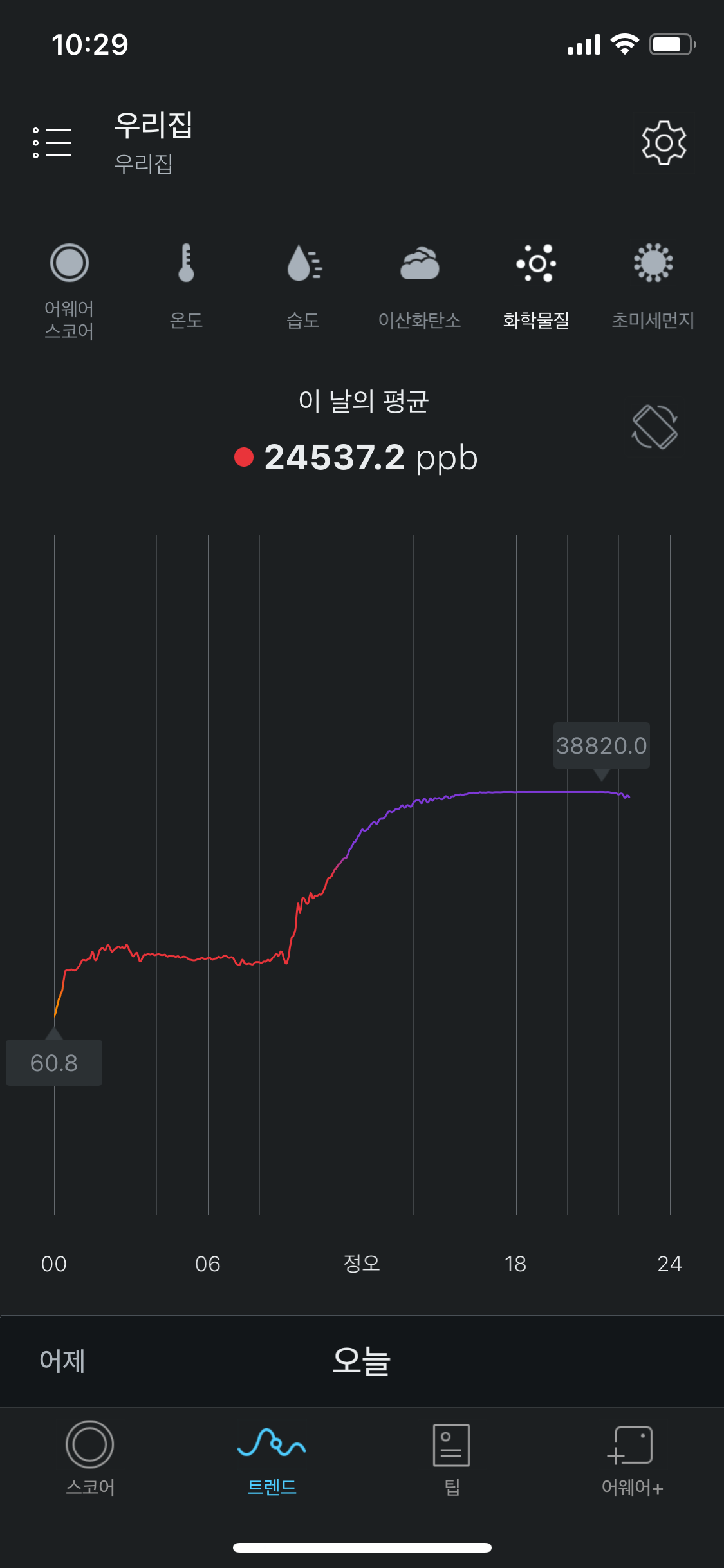Image resolution: width=724 pixels, height=1568 pixels.
Task: Go to the 스코어 tab
Action: [x=90, y=1459]
